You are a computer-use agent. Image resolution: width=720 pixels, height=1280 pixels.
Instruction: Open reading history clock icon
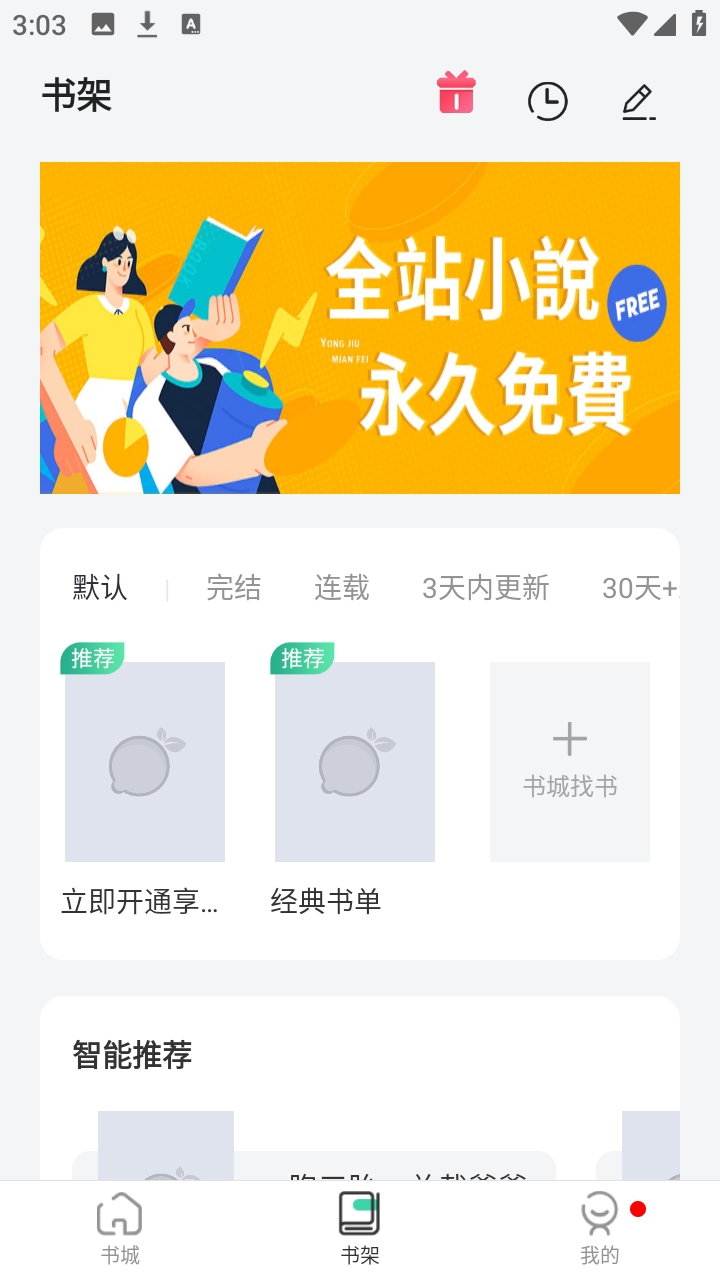click(547, 101)
